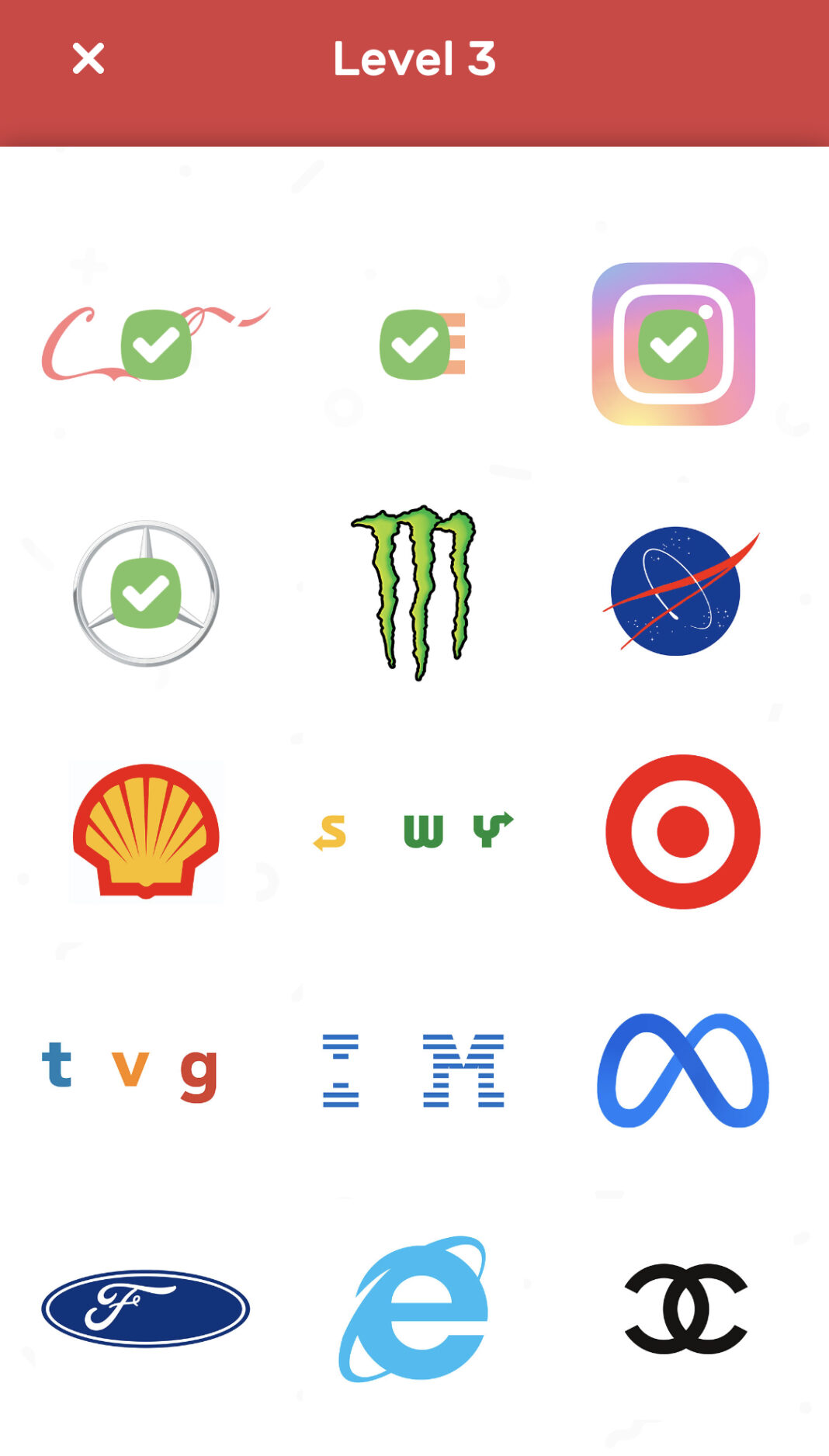Exit Level 3 using the X button

click(x=87, y=58)
